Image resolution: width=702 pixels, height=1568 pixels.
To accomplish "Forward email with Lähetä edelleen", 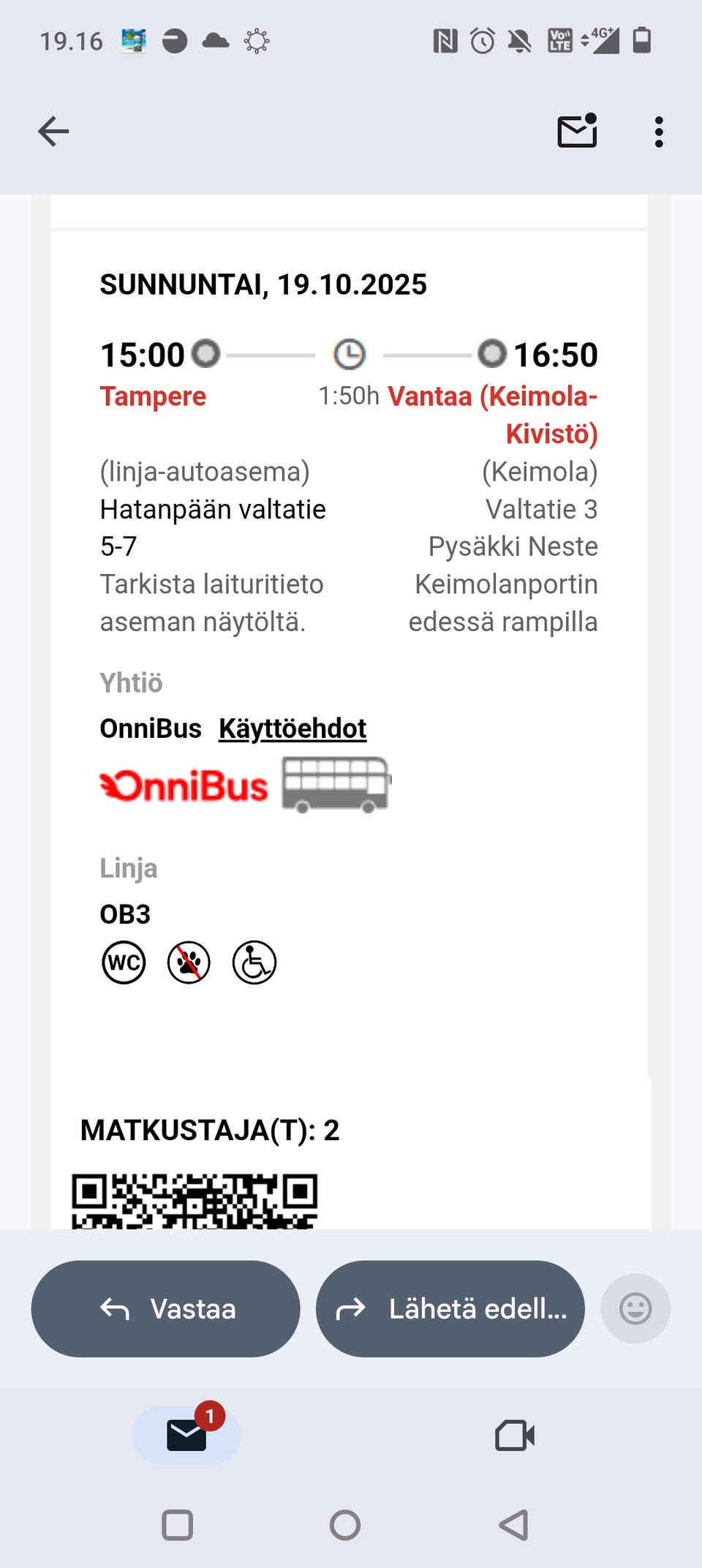I will (x=450, y=1308).
